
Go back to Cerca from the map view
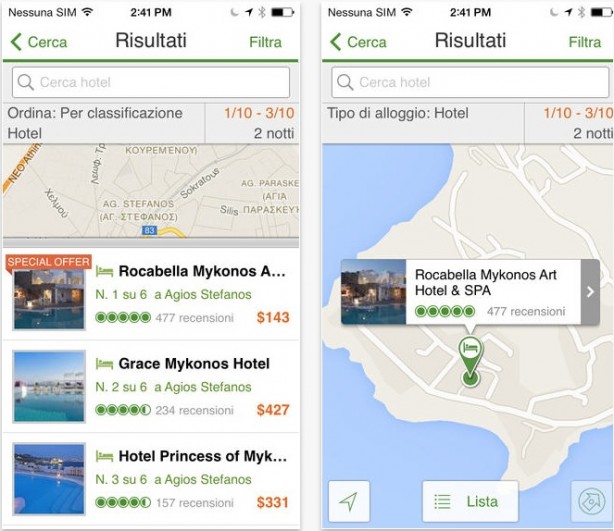[x=358, y=42]
